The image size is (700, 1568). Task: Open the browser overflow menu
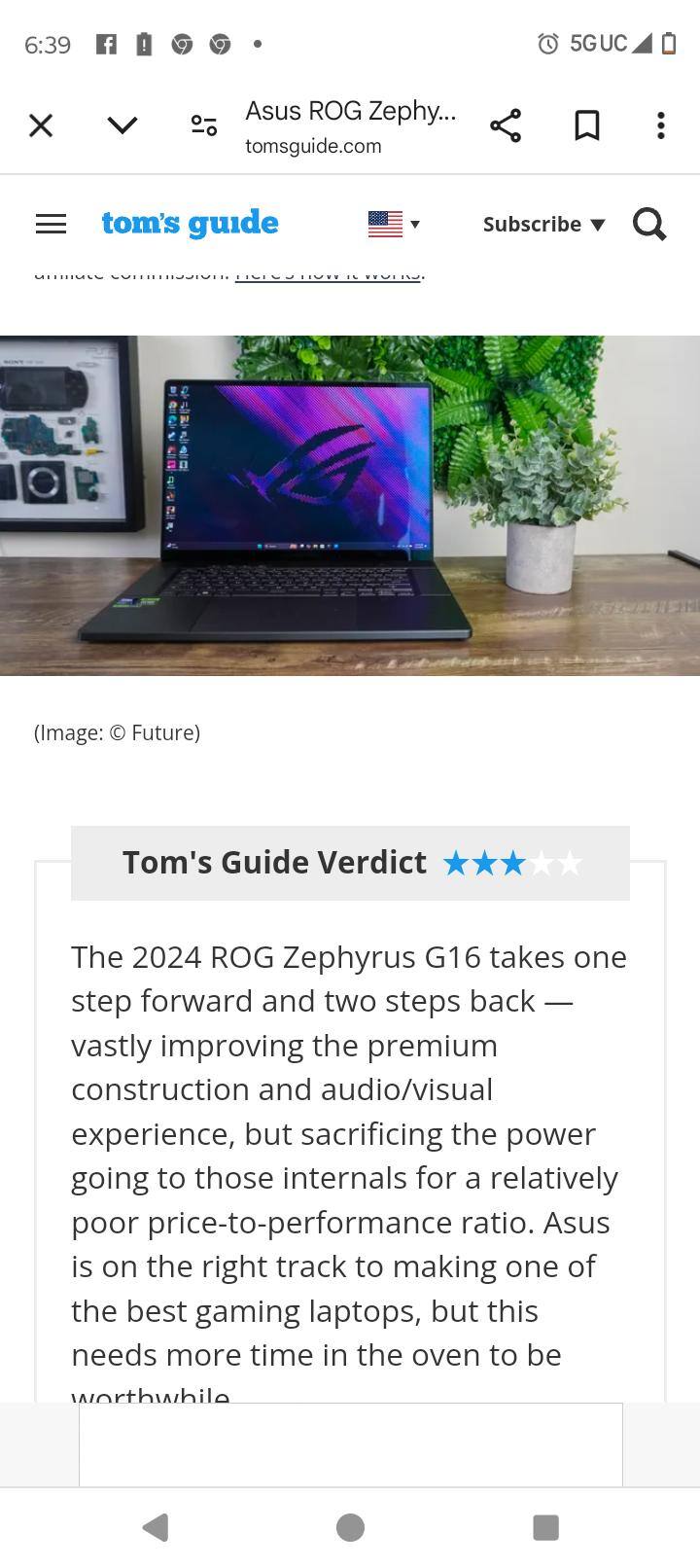661,125
